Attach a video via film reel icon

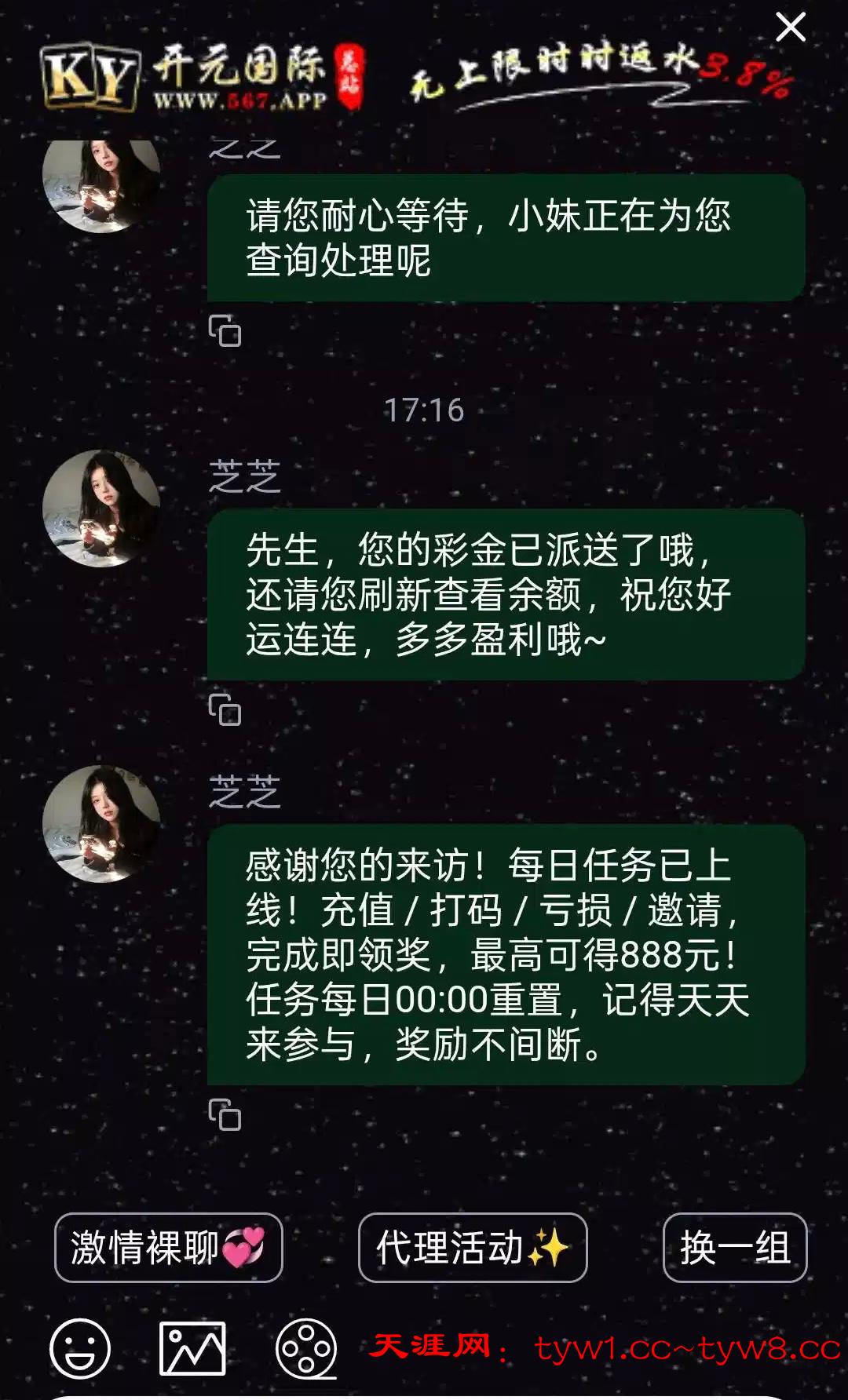click(x=306, y=1349)
